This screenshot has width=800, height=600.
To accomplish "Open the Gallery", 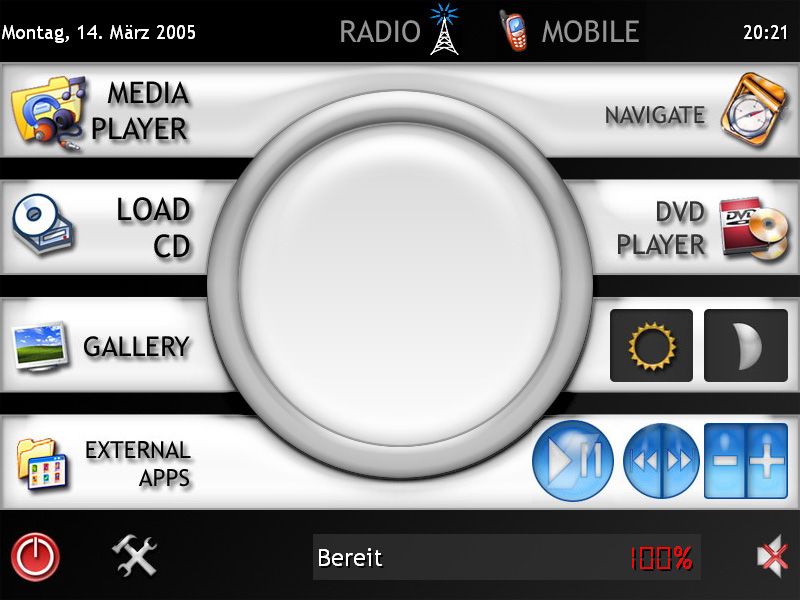I will (100, 347).
